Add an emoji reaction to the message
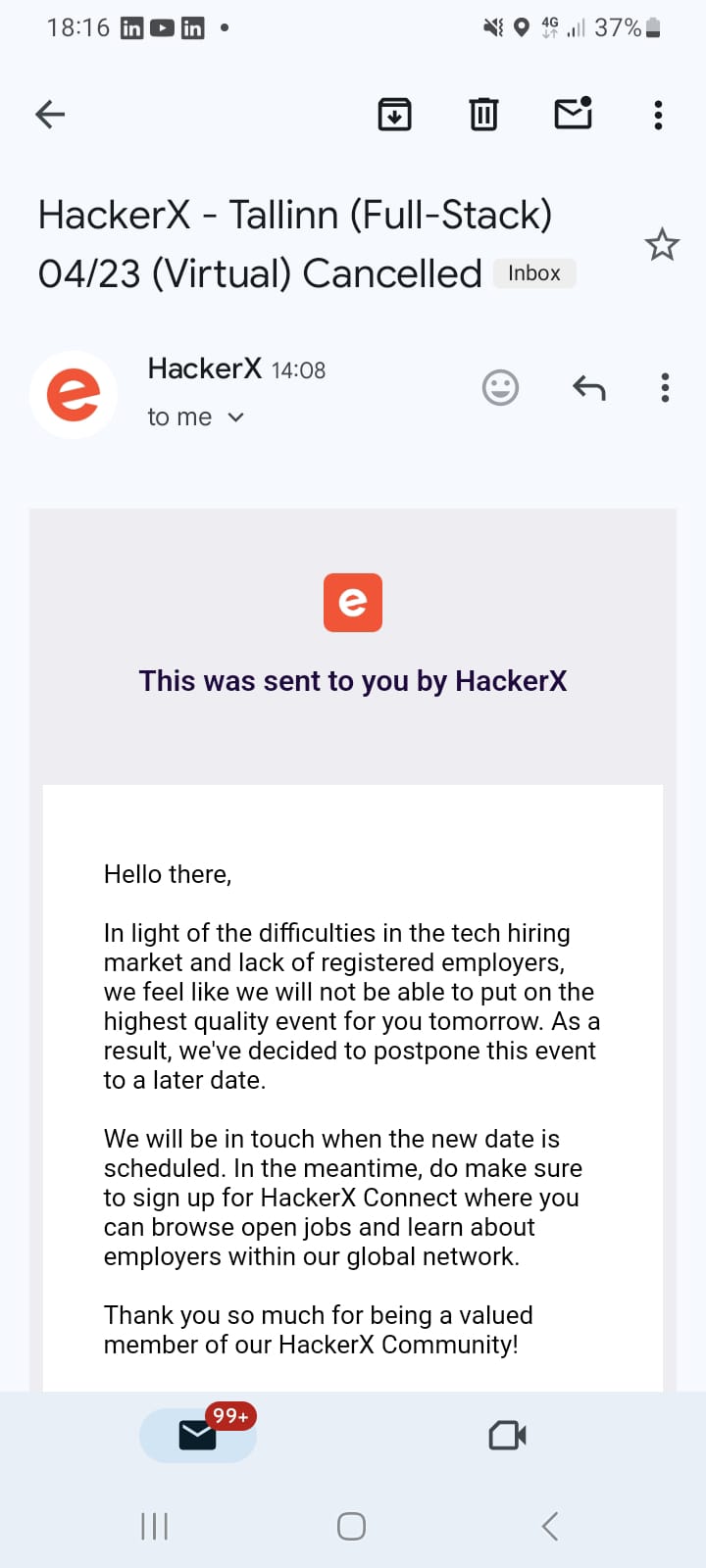Image resolution: width=706 pixels, height=1568 pixels. click(x=500, y=388)
